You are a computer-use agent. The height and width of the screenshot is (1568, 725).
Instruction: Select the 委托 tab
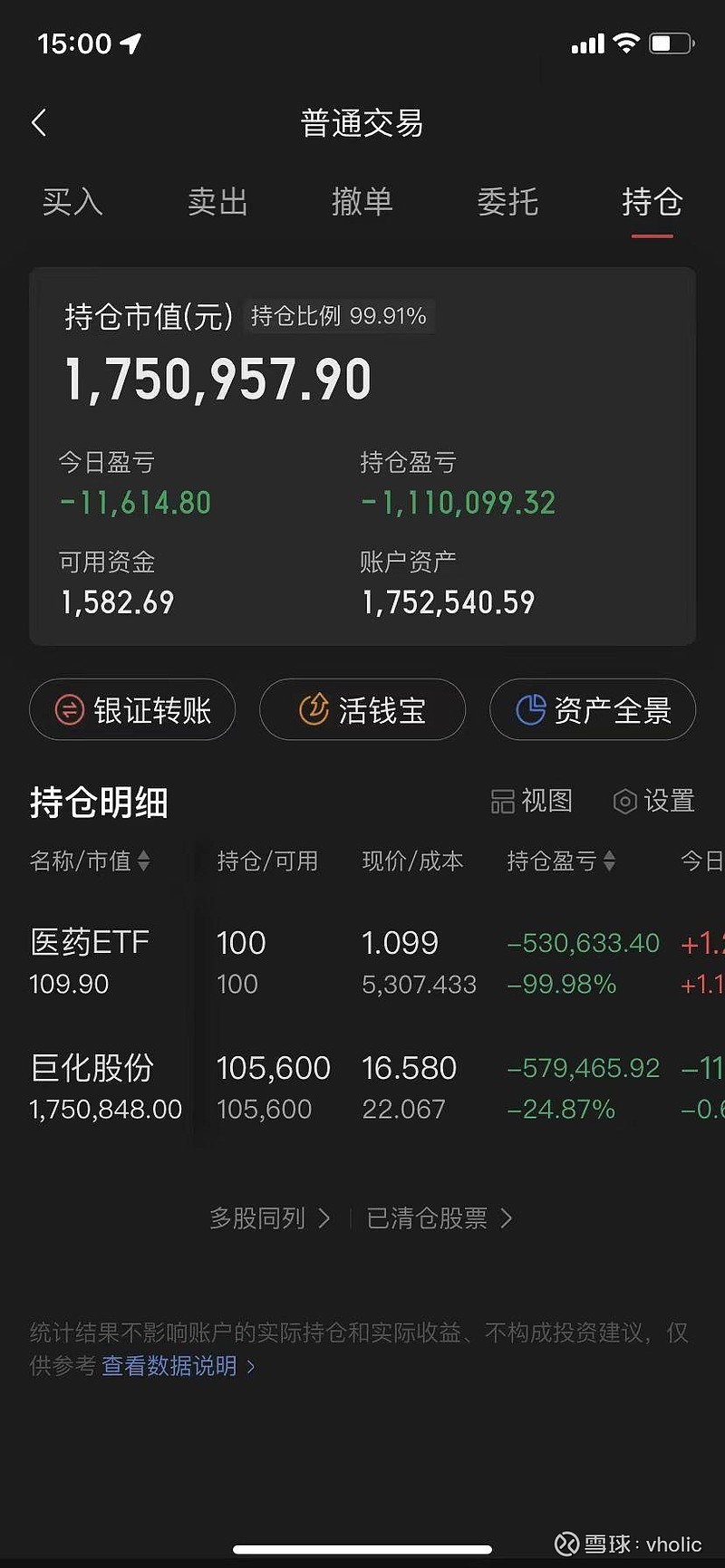(507, 201)
